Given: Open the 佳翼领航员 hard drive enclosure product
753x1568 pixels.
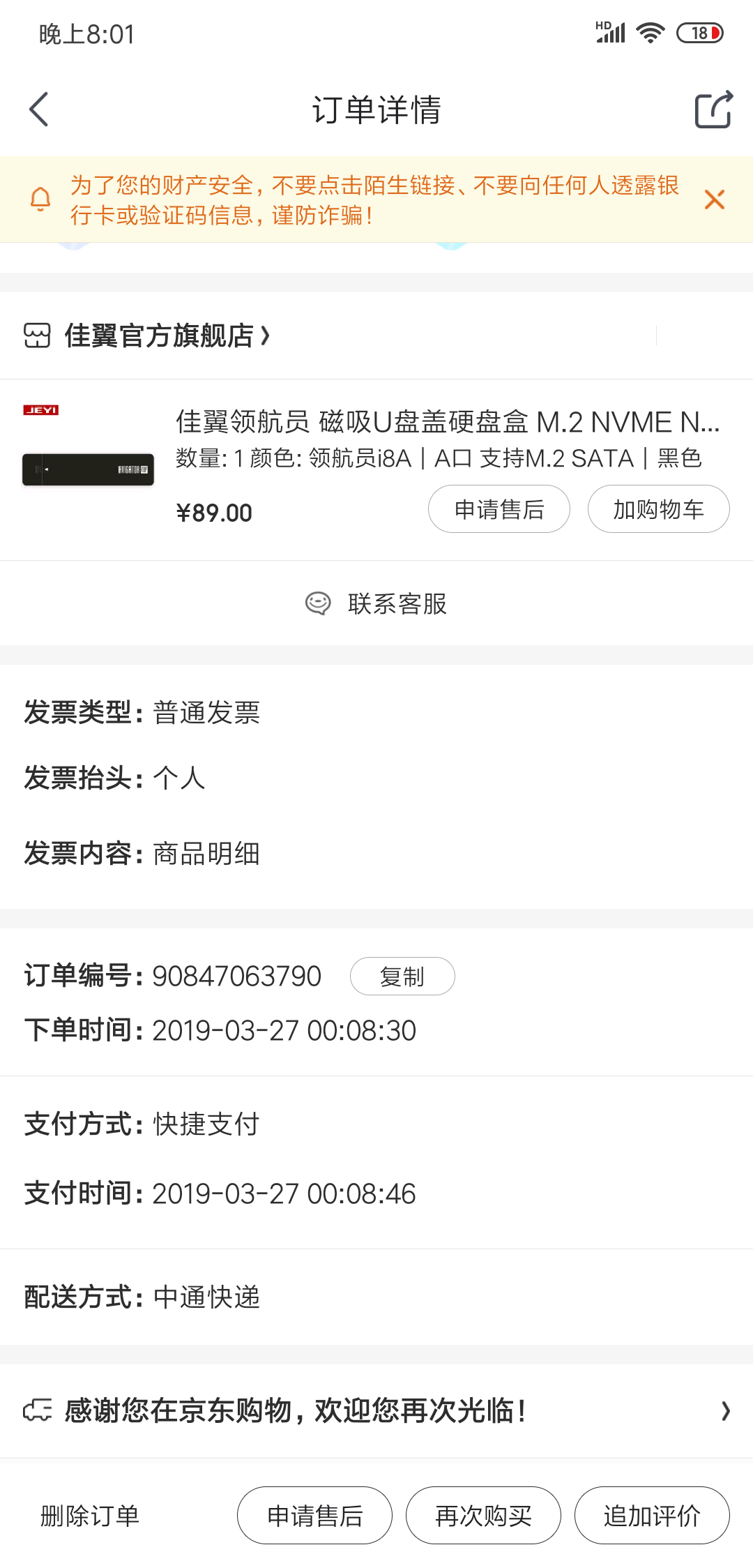Looking at the screenshot, I should 446,422.
